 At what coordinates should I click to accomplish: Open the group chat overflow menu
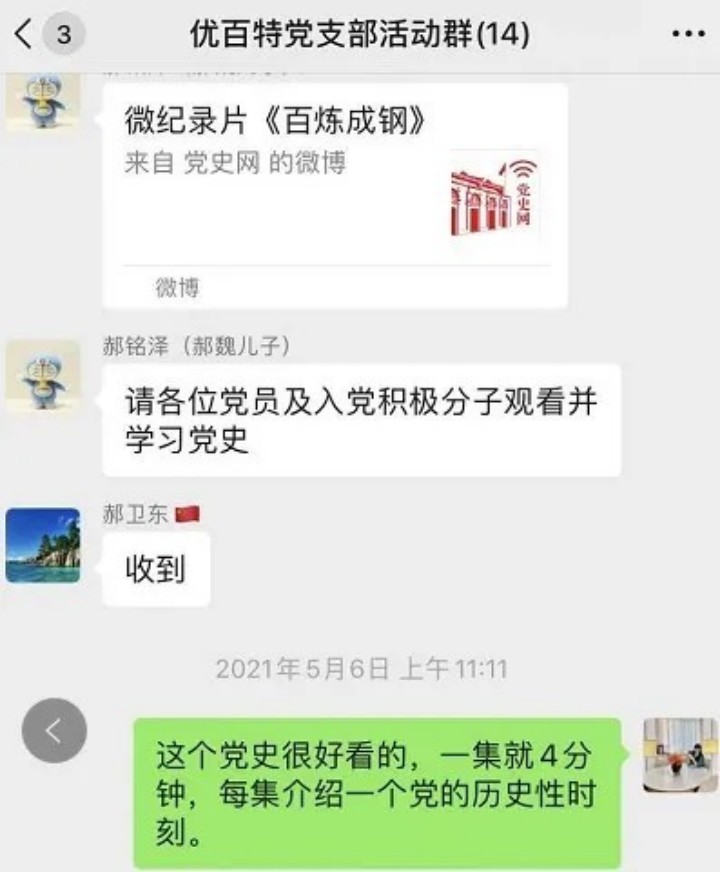(688, 36)
